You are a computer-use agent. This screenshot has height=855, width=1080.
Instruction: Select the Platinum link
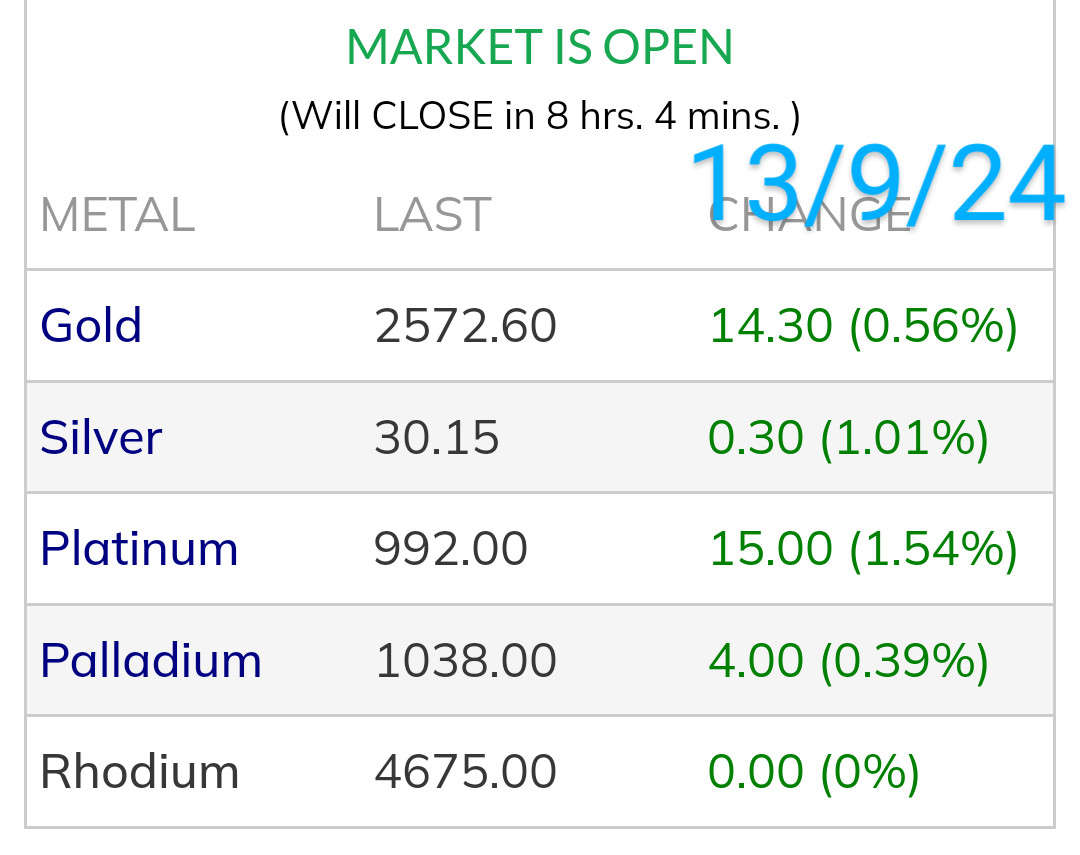click(139, 549)
